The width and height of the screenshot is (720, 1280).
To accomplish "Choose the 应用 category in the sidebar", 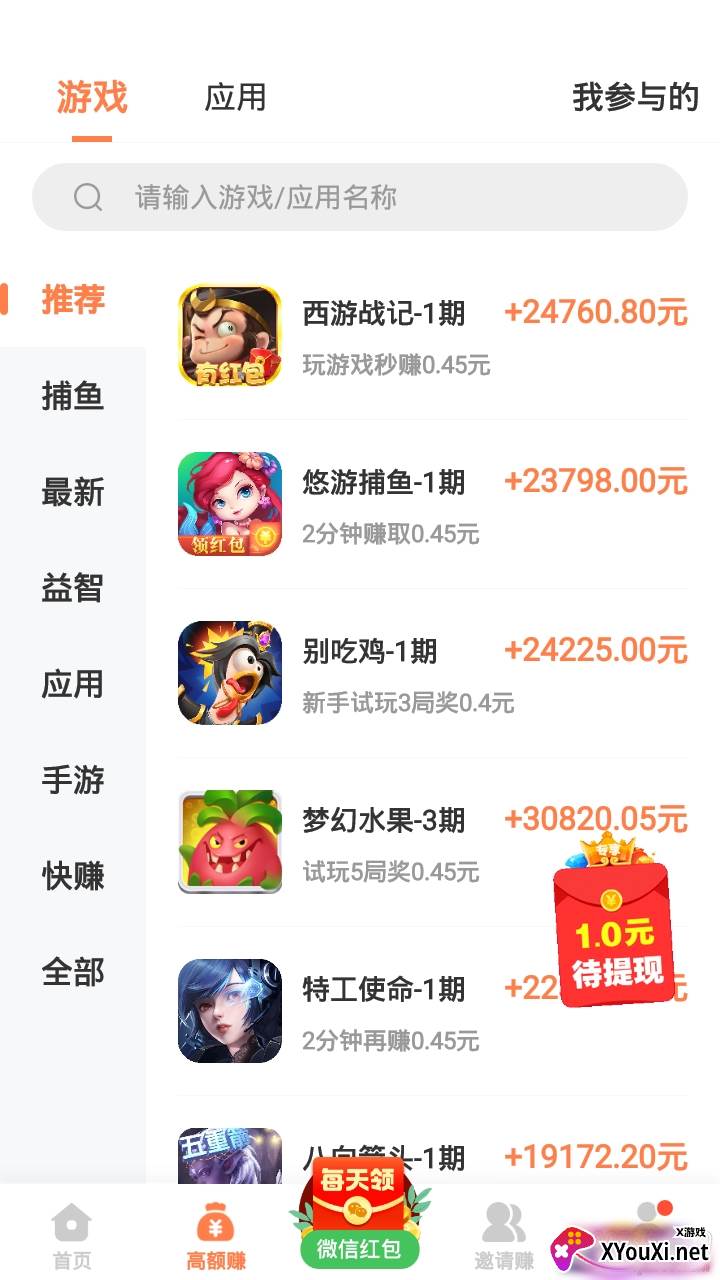I will coord(73,684).
